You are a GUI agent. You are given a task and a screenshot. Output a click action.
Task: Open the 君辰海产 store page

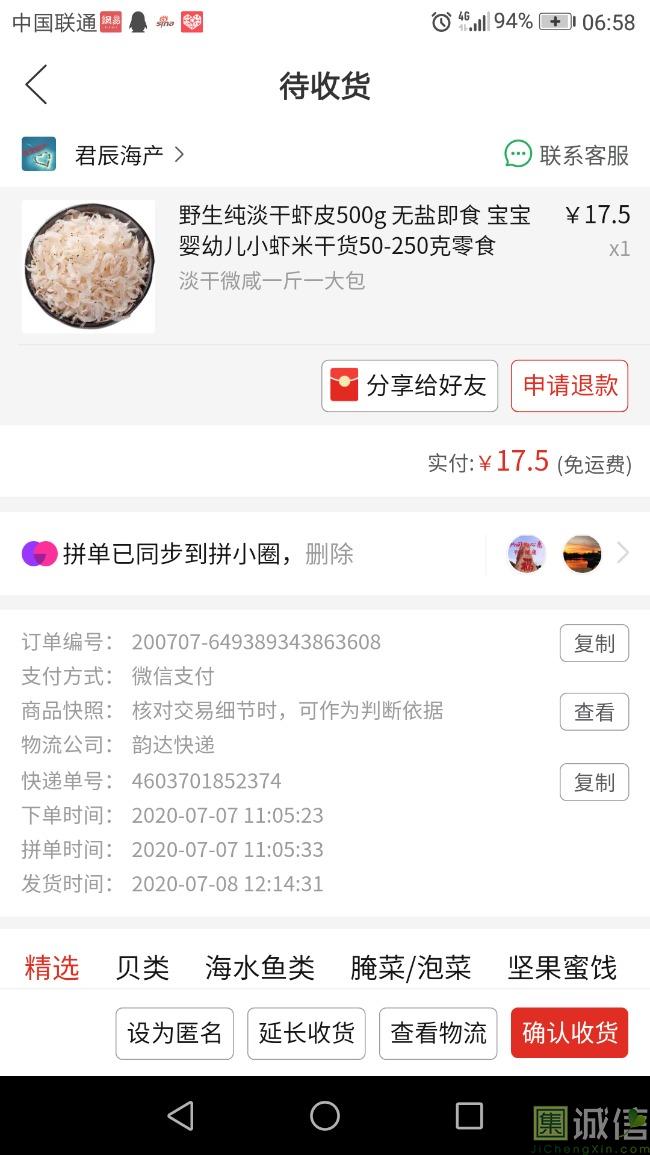click(x=120, y=155)
